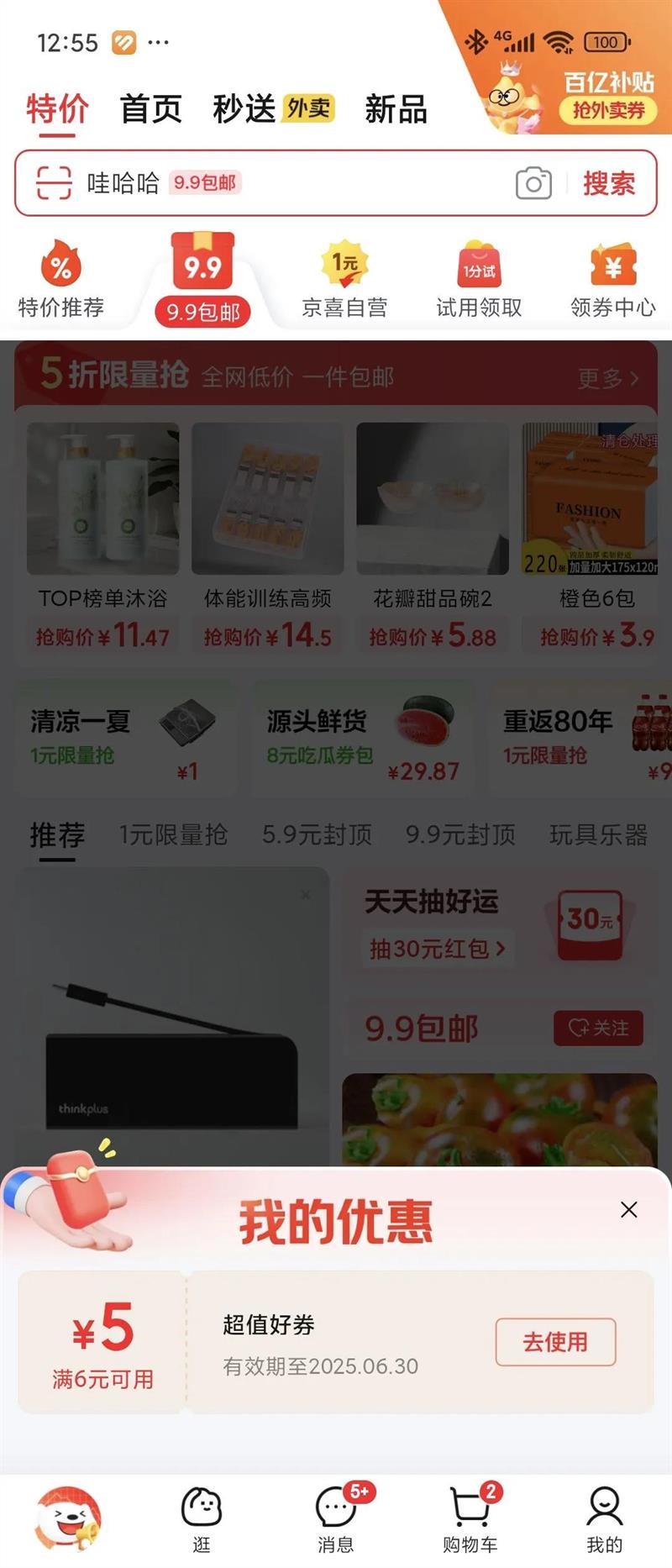Tap 去使用 on the ¥5 coupon
This screenshot has height=1568, width=672.
point(555,1342)
